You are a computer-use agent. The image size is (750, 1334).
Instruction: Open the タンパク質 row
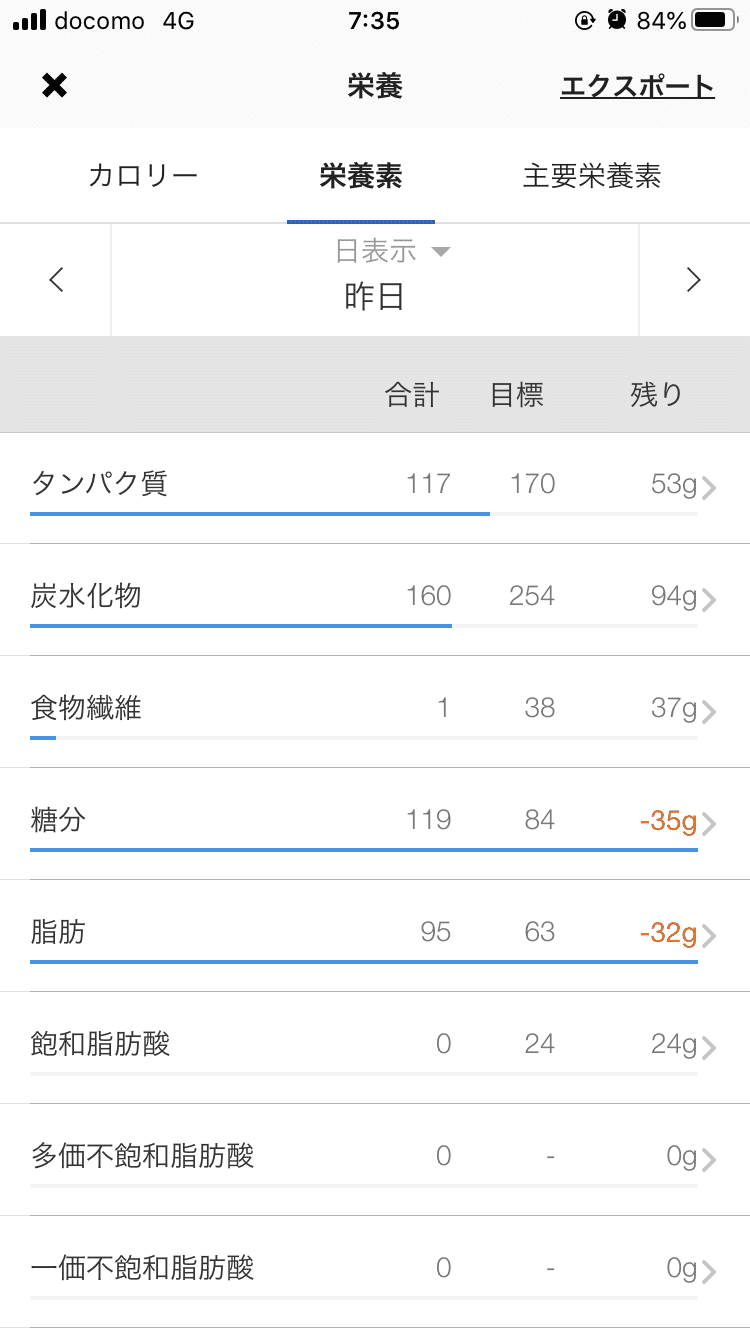[x=375, y=489]
